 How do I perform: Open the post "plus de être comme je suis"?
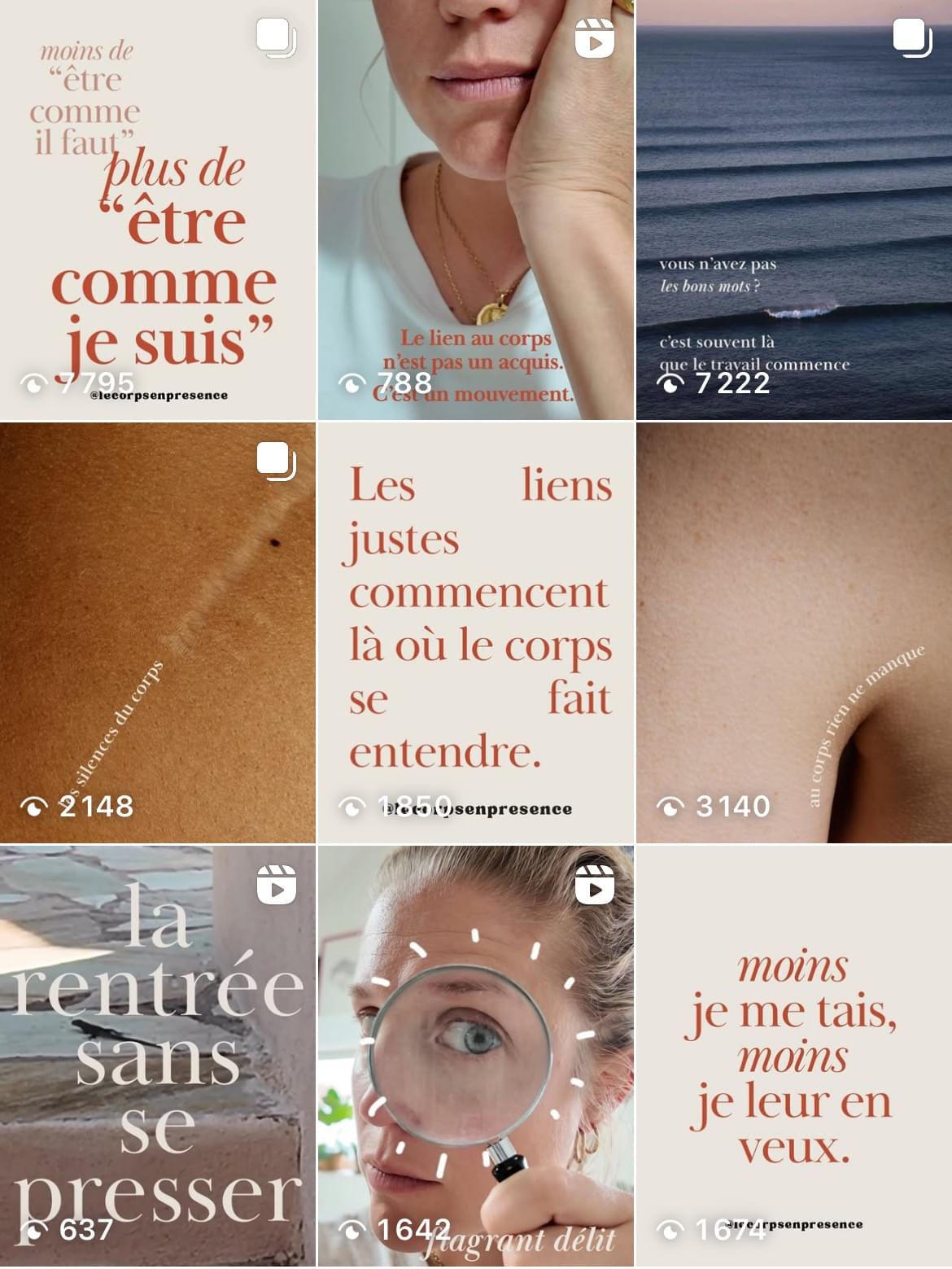coord(157,209)
